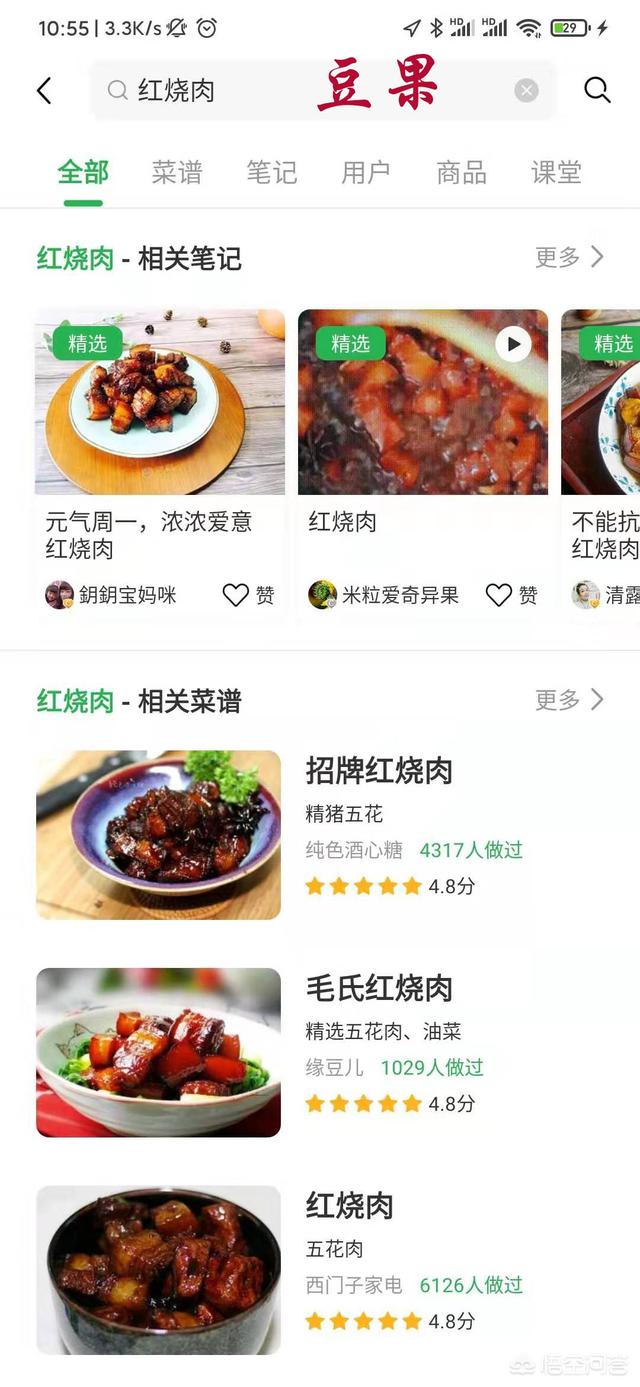Clear the search text with the X
The height and width of the screenshot is (1387, 640).
point(526,91)
